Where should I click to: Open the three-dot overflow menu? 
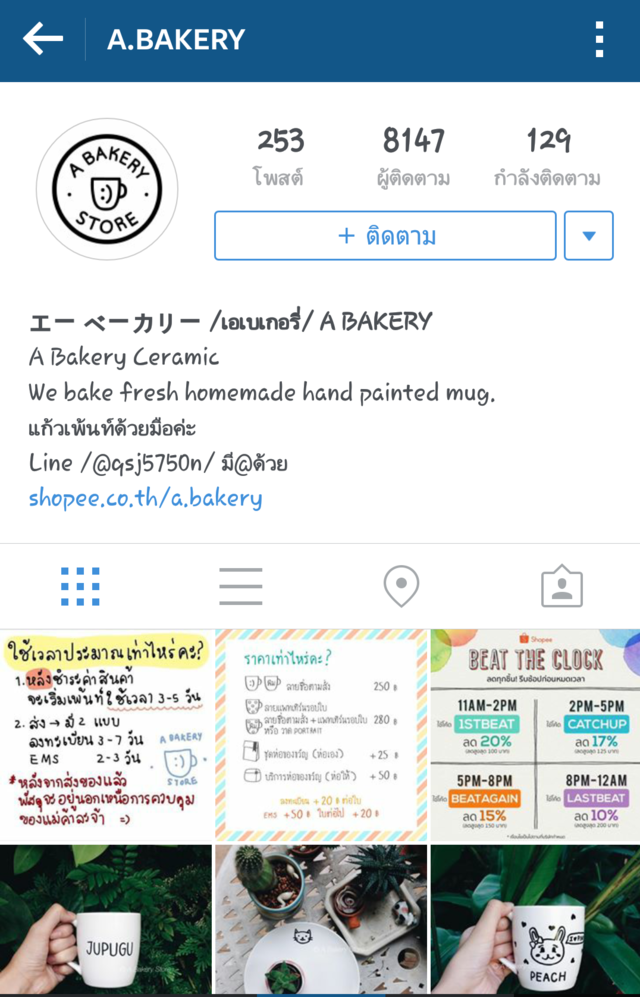pyautogui.click(x=599, y=40)
